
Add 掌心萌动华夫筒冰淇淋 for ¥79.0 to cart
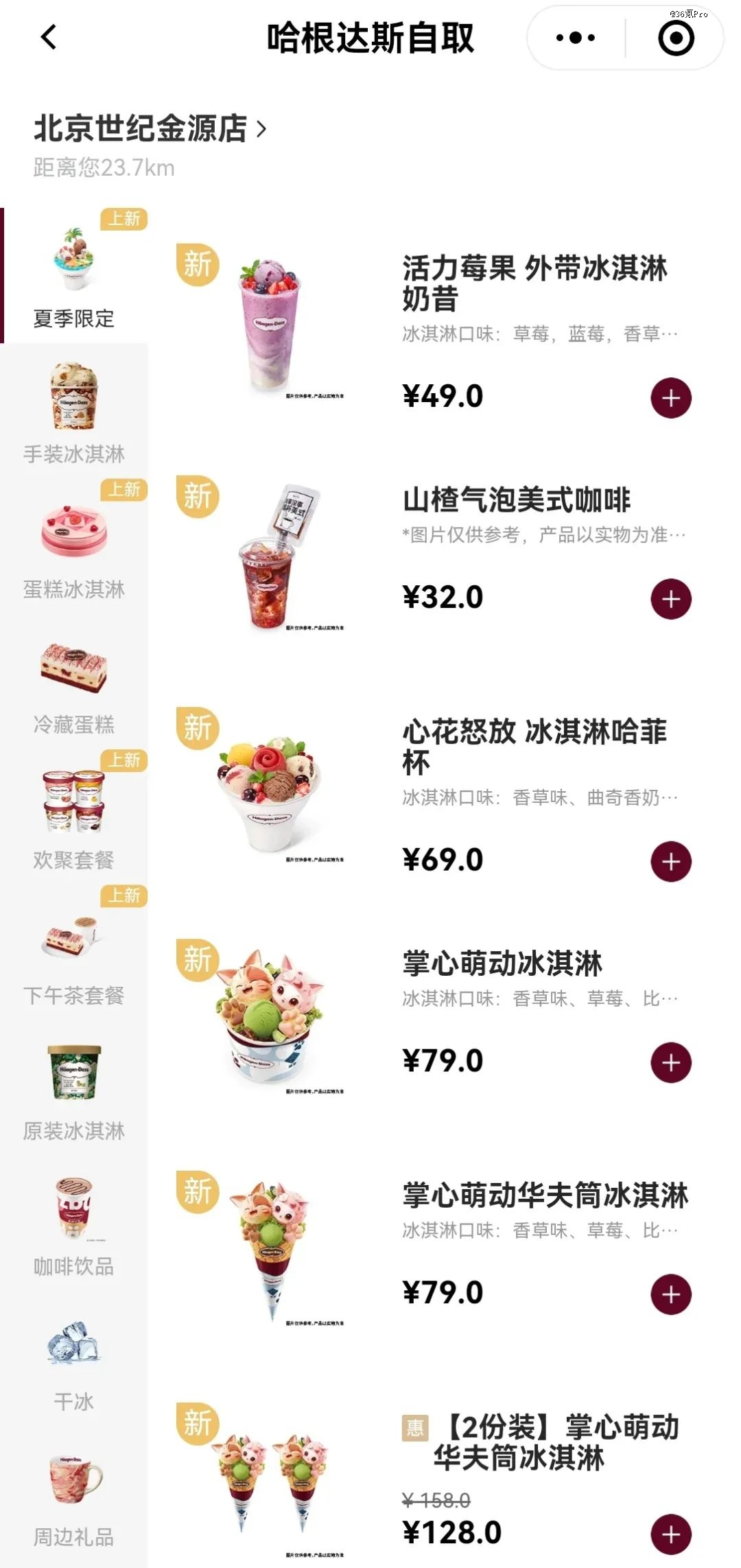pyautogui.click(x=670, y=1295)
